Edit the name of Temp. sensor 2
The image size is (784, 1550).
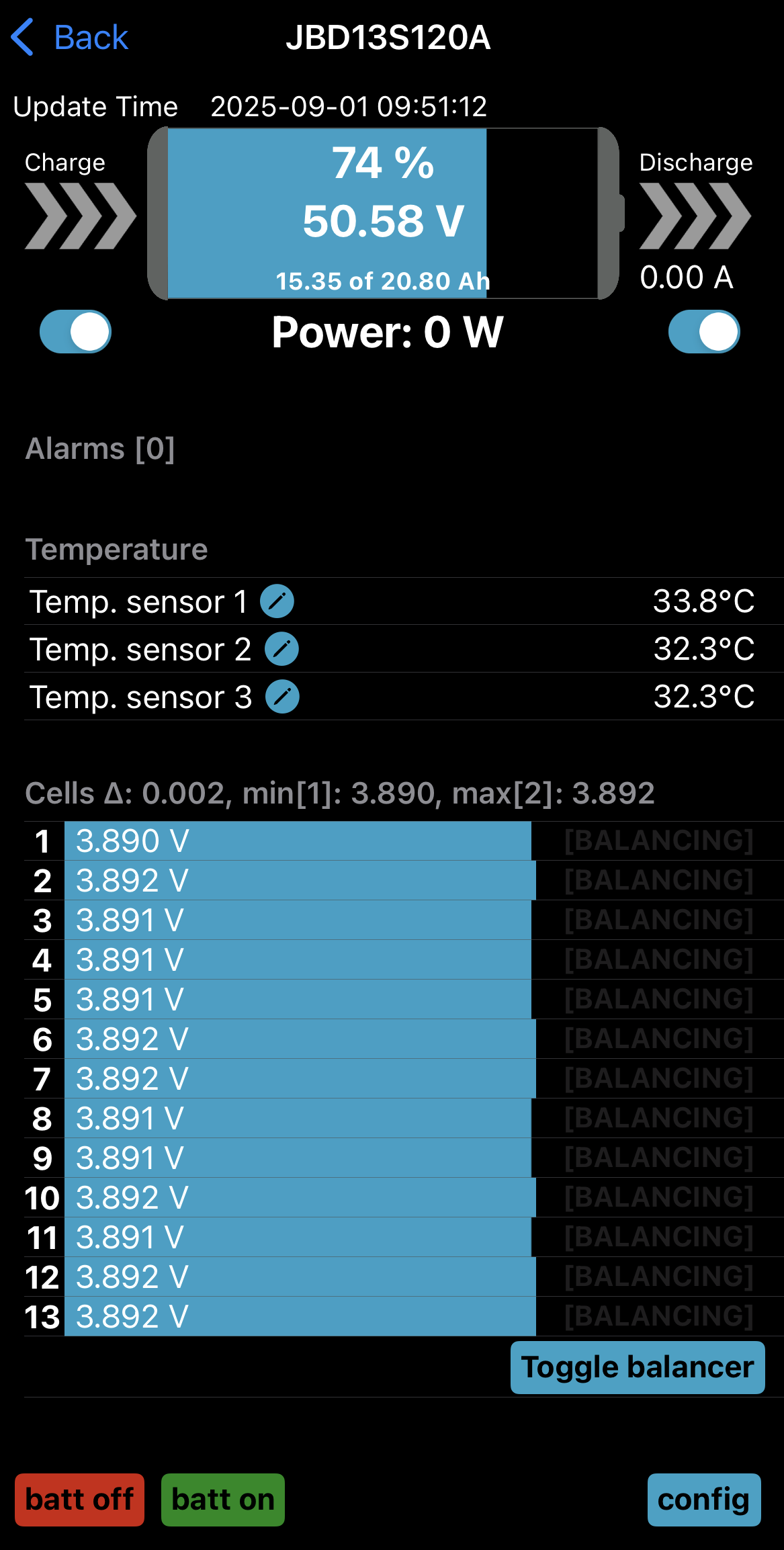tap(281, 649)
